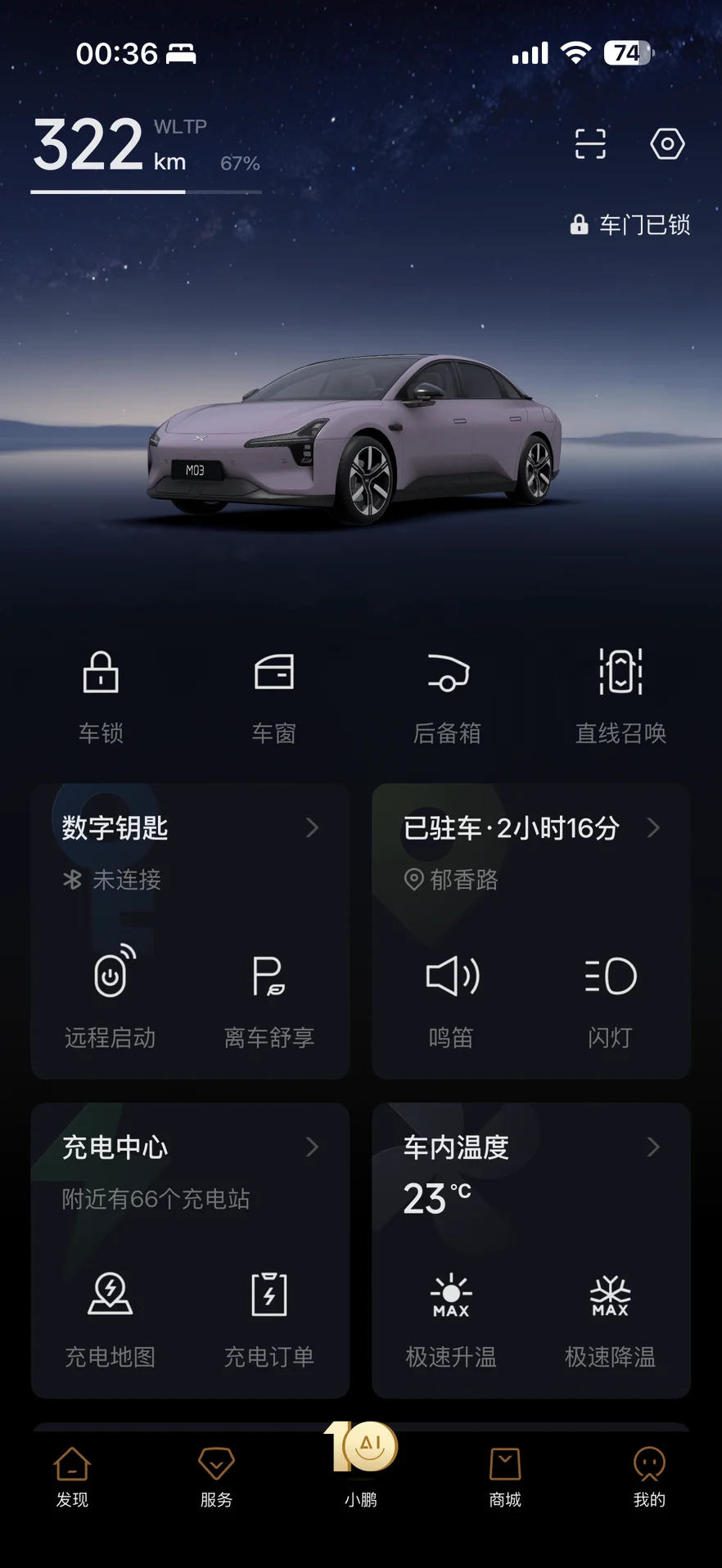Start the car with 远程启动
Screen dimensions: 722x1568
[111, 995]
